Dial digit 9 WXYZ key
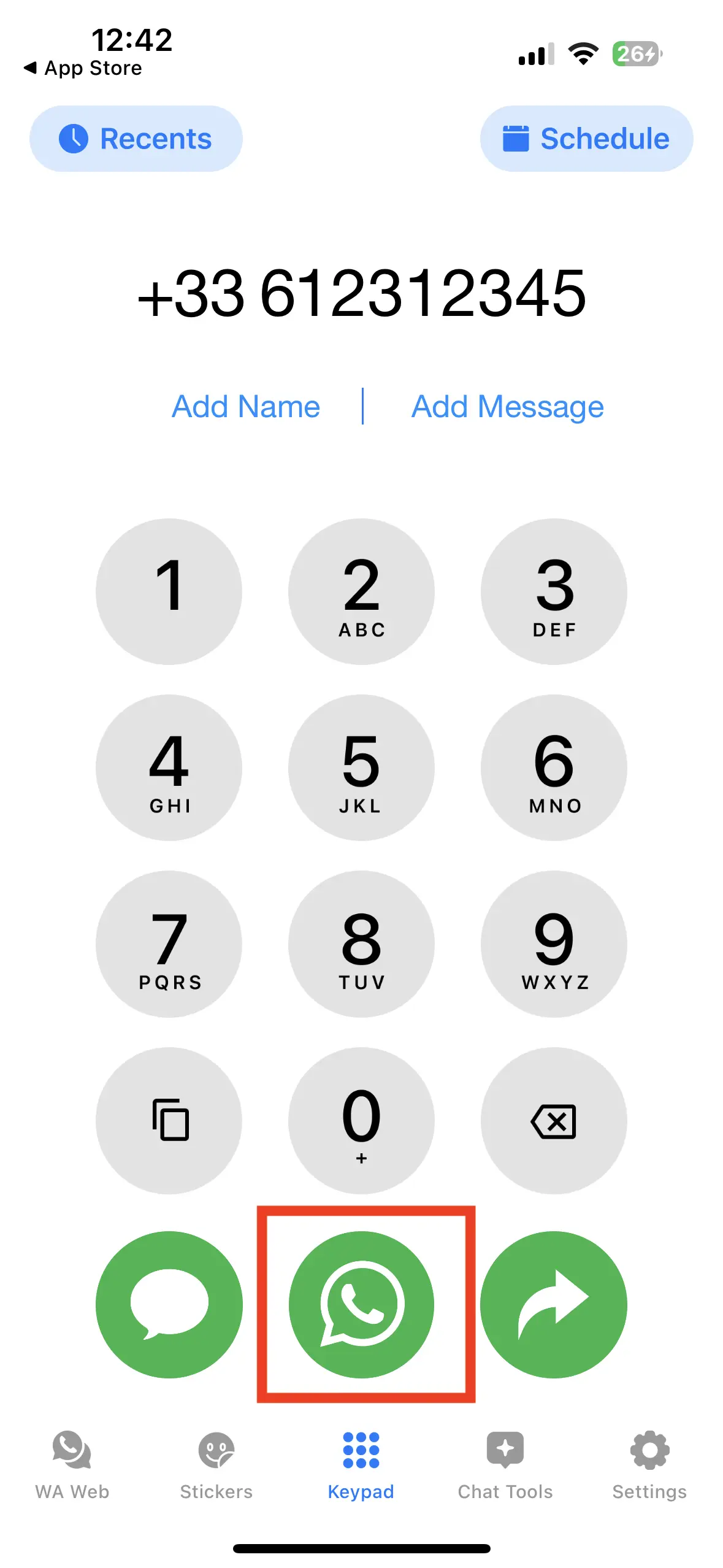The width and height of the screenshot is (723, 1568). (554, 943)
